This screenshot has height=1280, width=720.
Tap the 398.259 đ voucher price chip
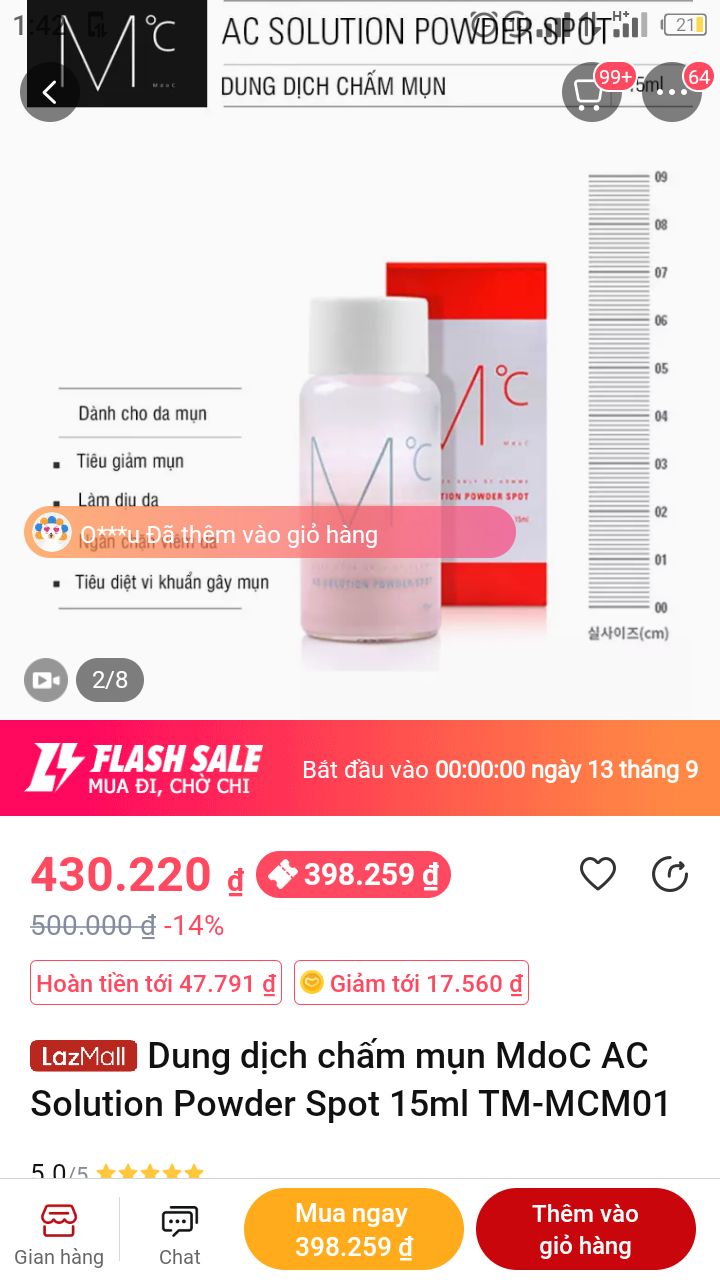(354, 875)
